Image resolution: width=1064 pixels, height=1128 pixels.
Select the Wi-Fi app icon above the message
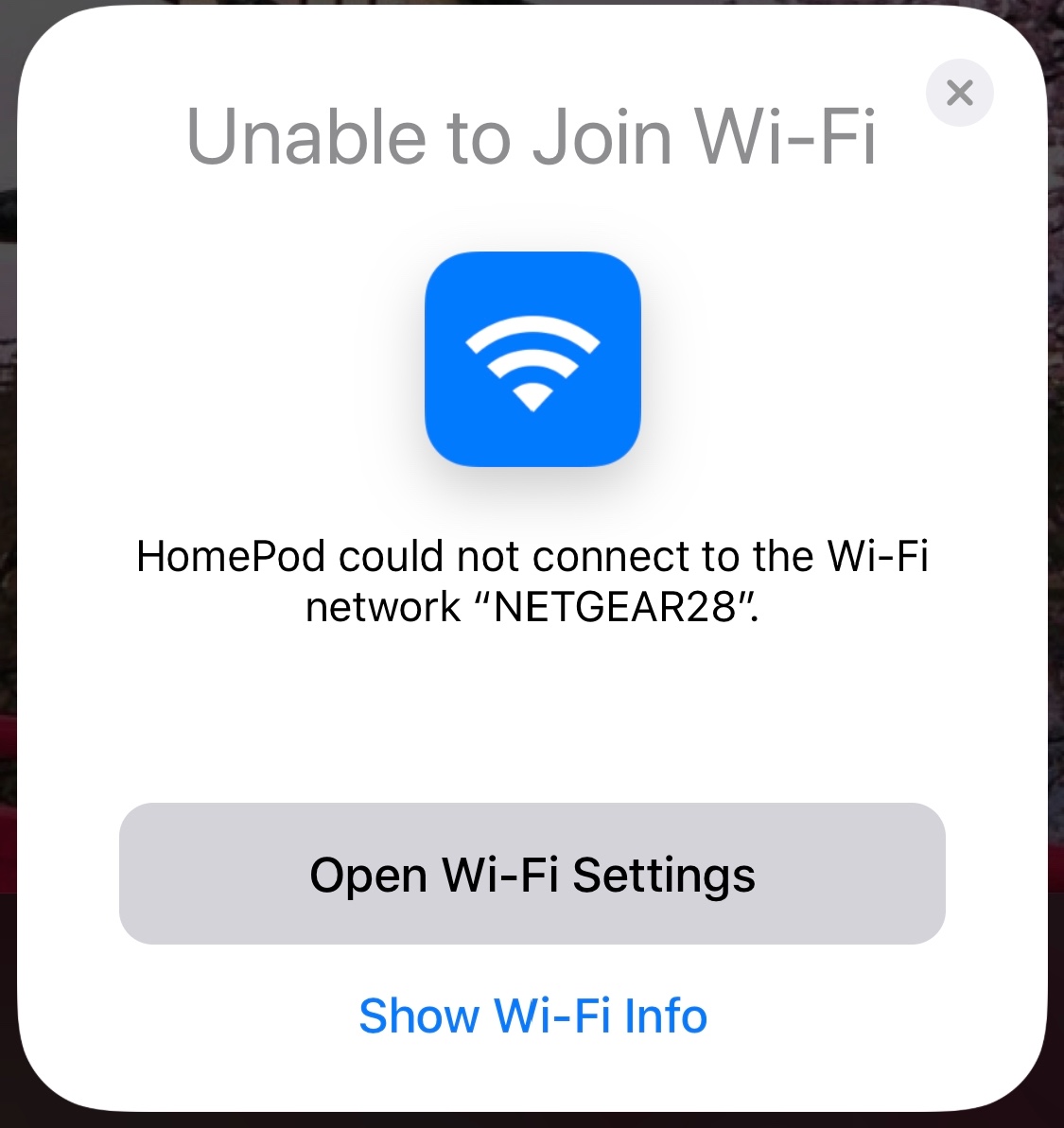(532, 360)
